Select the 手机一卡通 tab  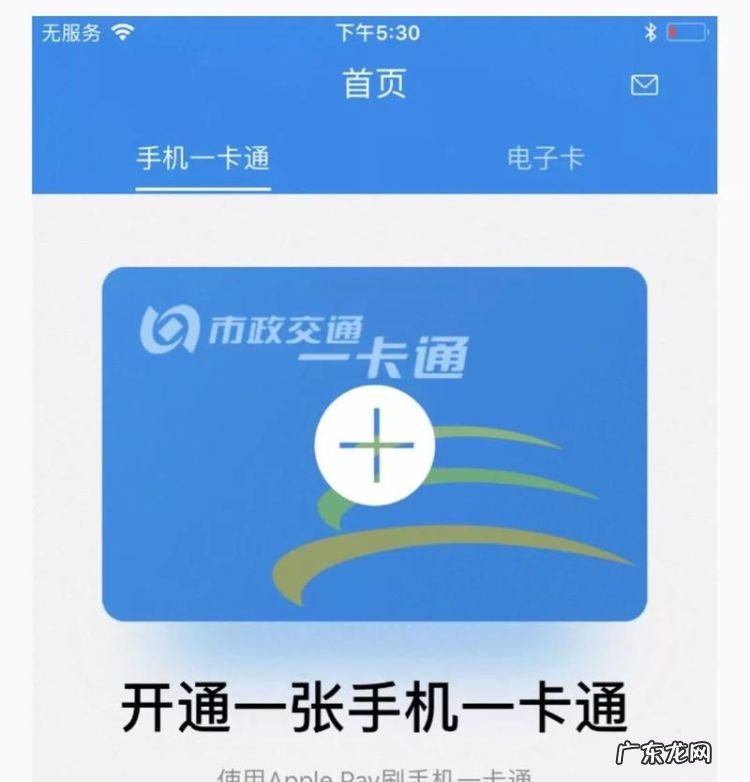coord(203,158)
